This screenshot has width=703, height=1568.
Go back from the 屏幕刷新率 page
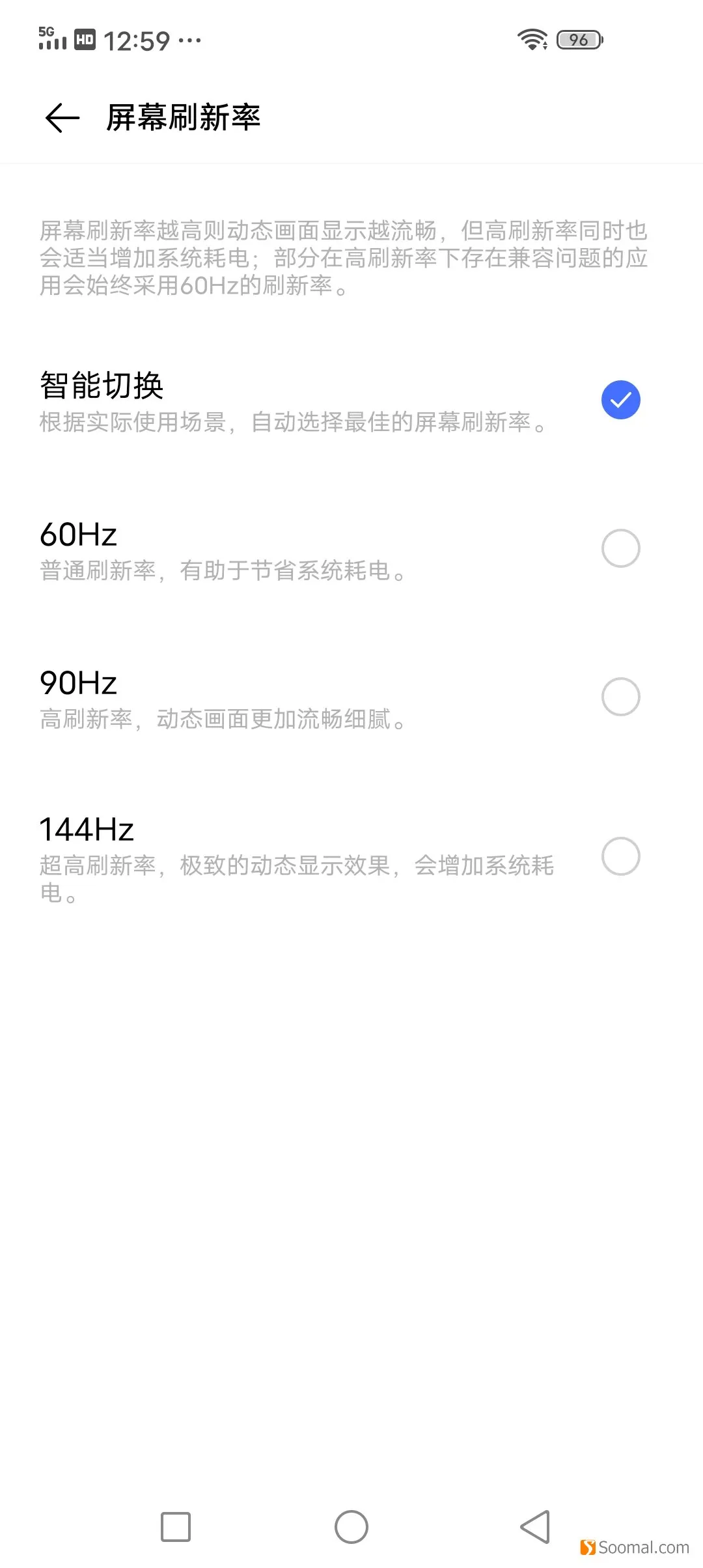coord(62,118)
